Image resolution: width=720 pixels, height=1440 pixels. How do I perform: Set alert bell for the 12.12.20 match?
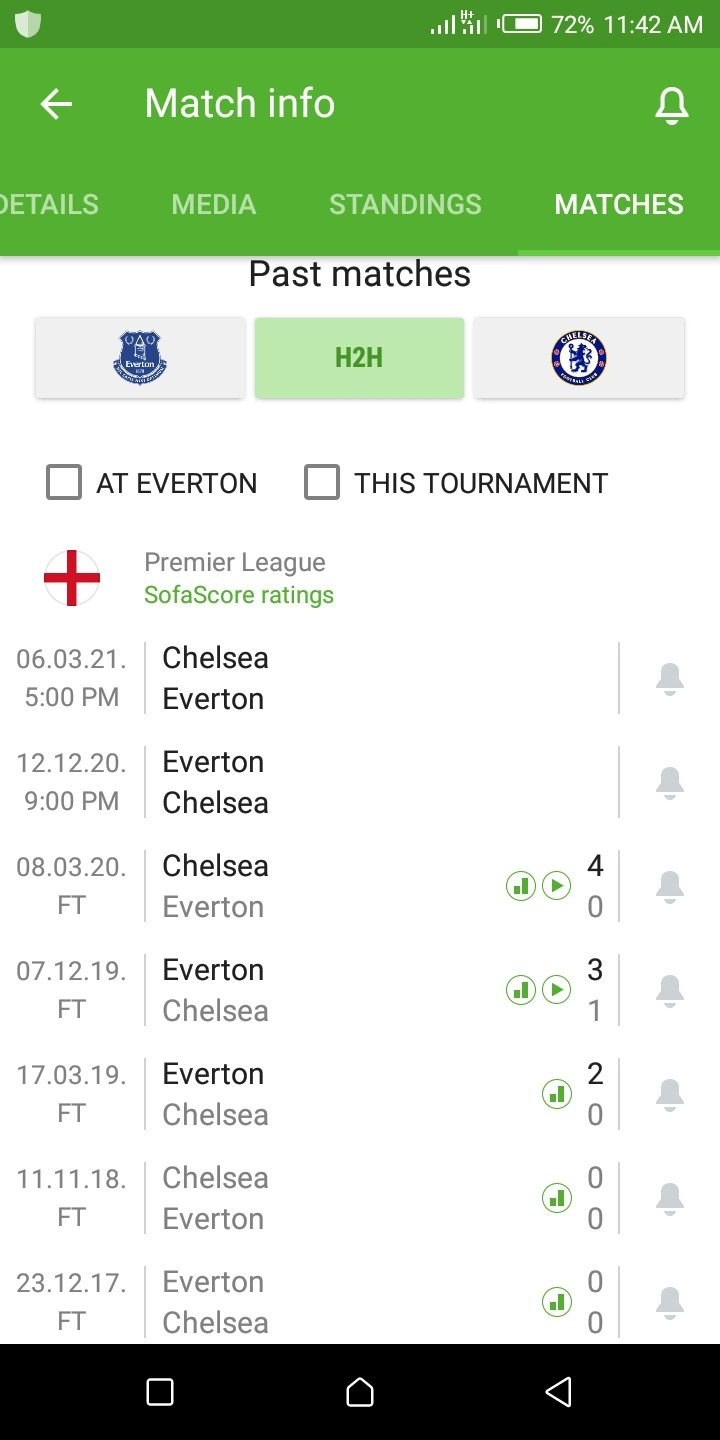tap(669, 782)
